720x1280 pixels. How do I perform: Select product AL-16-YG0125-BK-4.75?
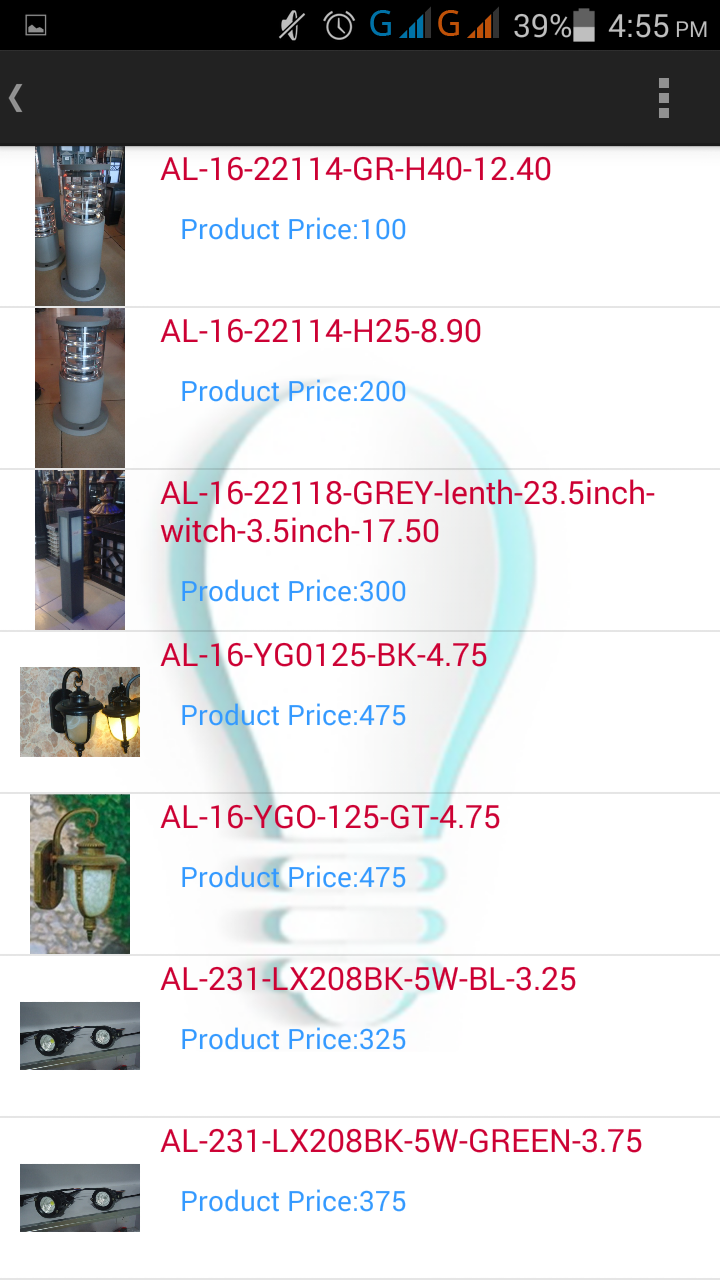tap(323, 656)
